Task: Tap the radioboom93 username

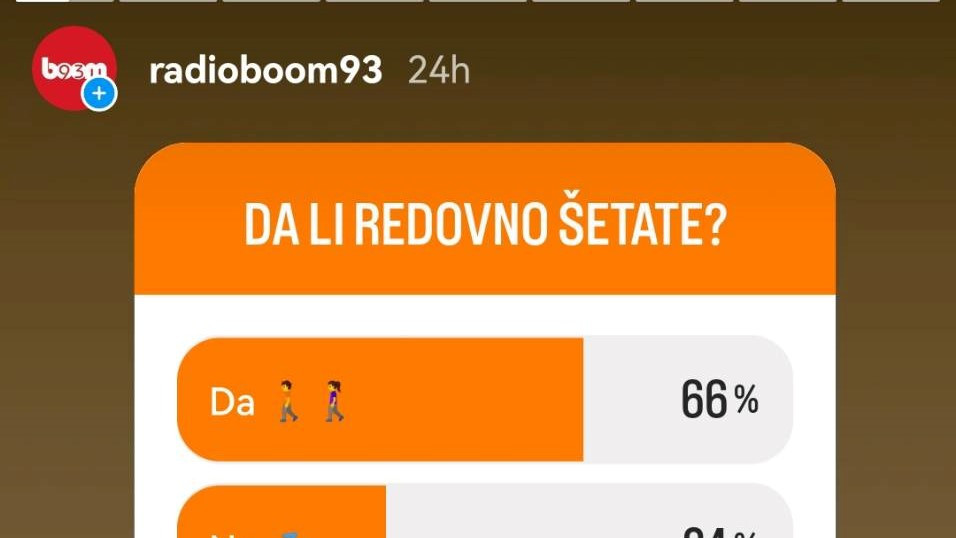Action: 265,71
